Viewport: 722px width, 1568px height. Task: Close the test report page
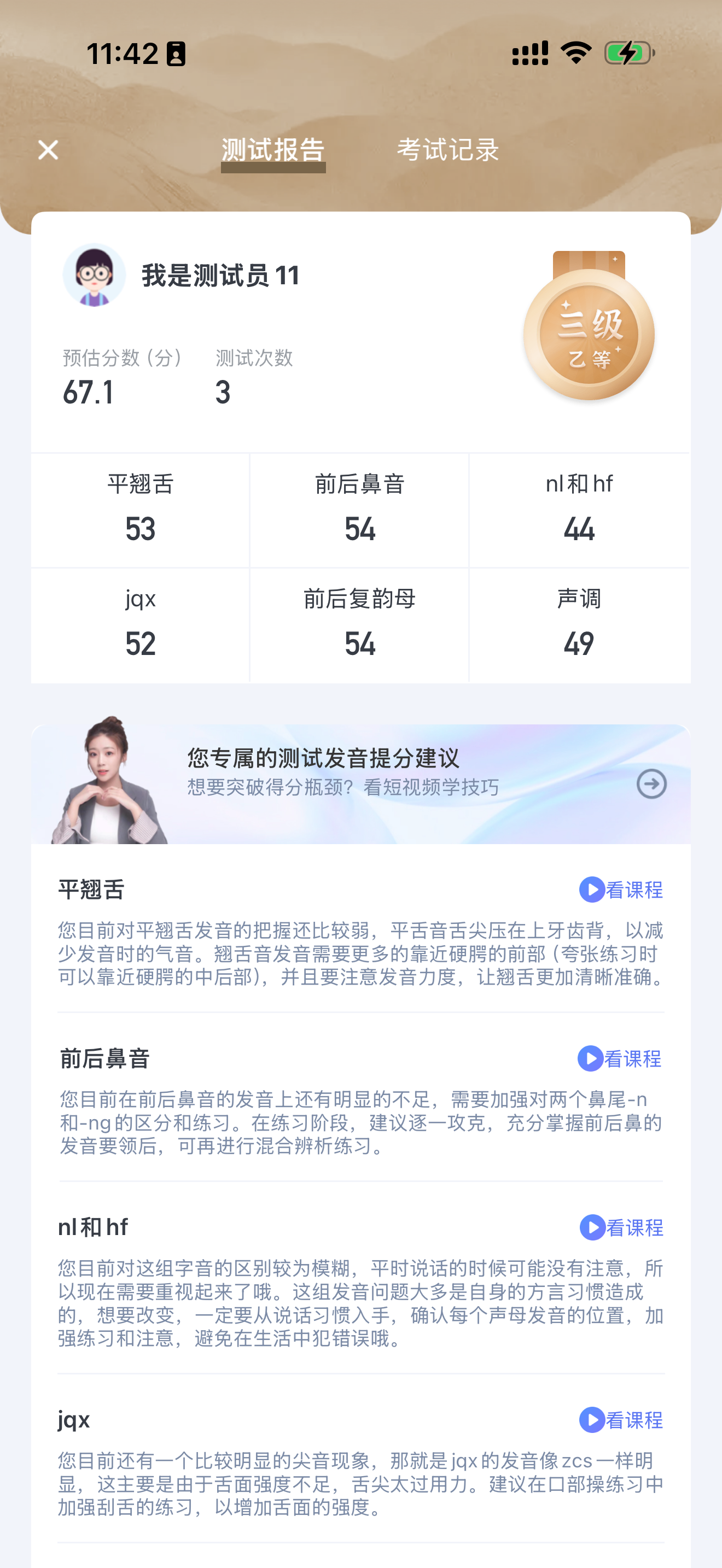pyautogui.click(x=48, y=149)
